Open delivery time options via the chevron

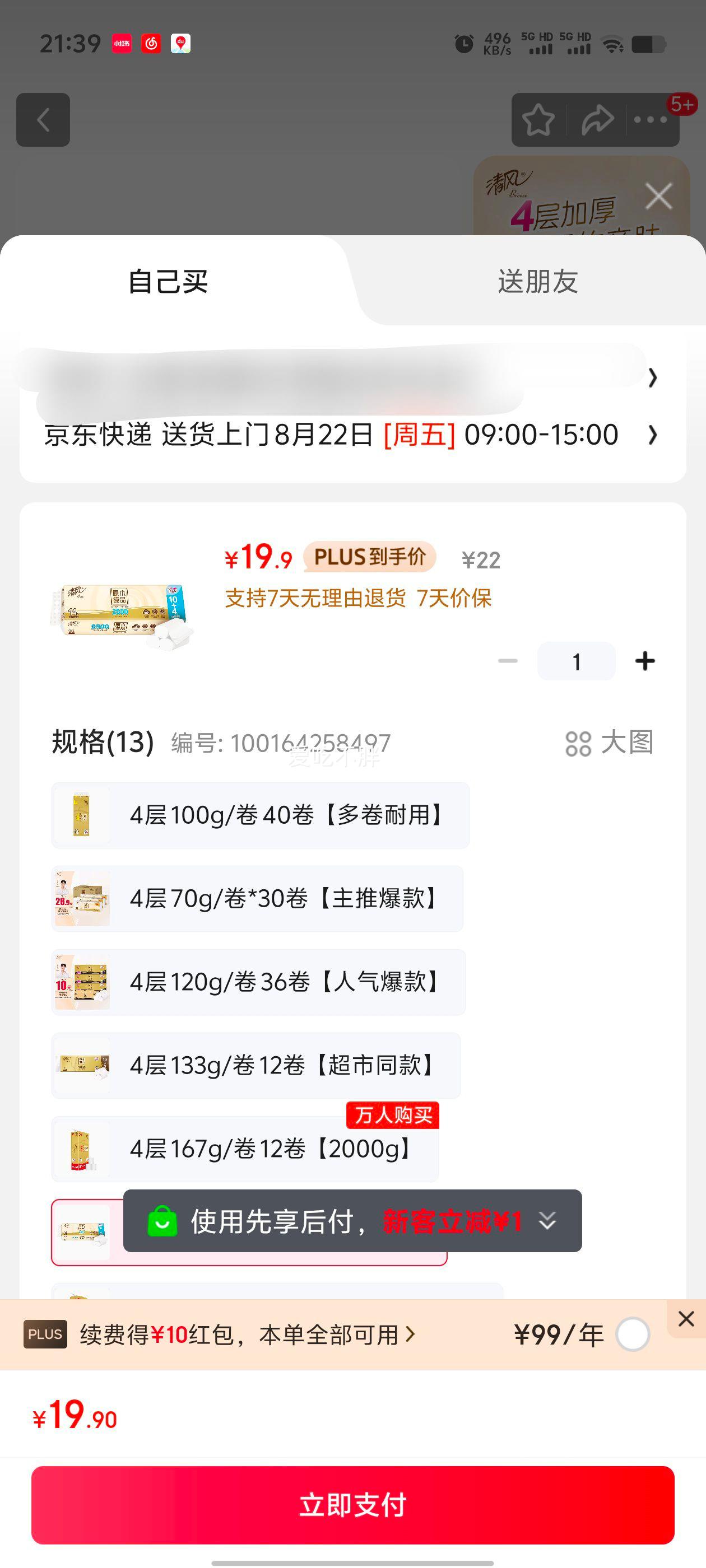652,435
